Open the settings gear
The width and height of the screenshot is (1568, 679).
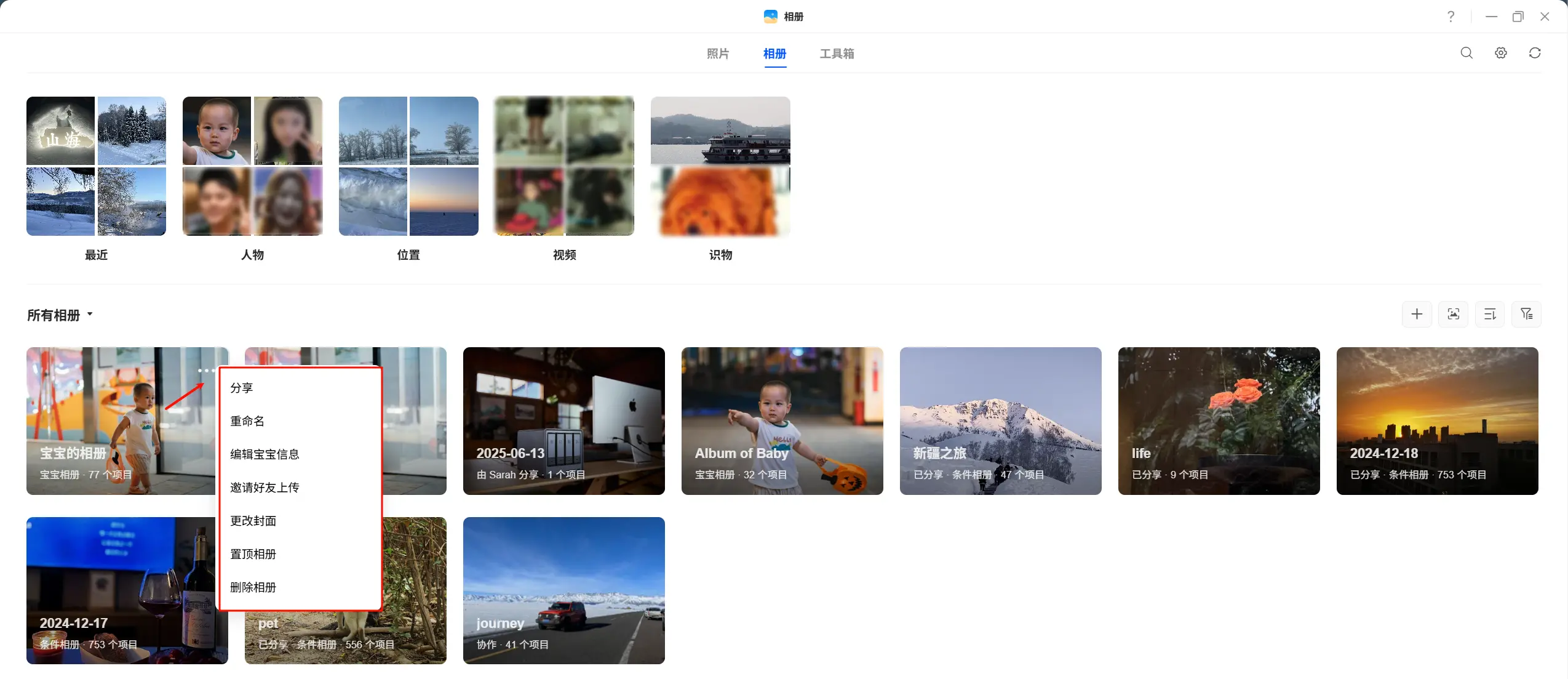[1501, 53]
